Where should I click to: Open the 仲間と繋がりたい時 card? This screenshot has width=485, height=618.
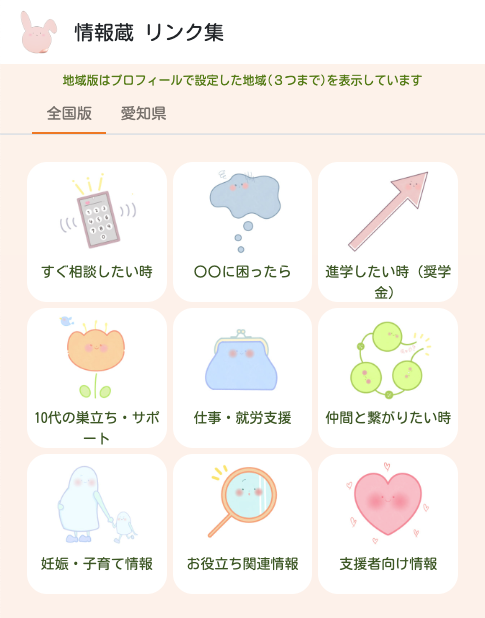(388, 378)
